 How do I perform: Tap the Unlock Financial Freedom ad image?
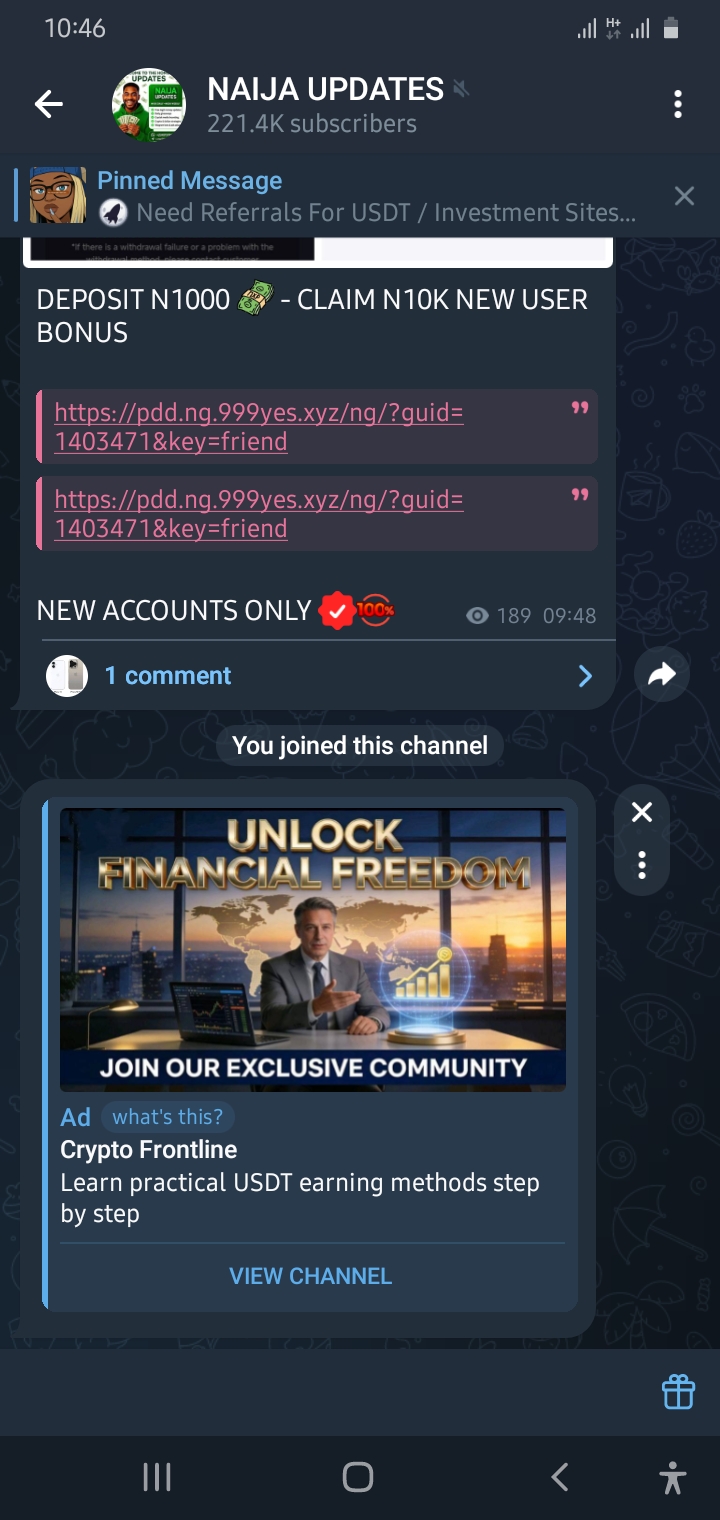(313, 948)
